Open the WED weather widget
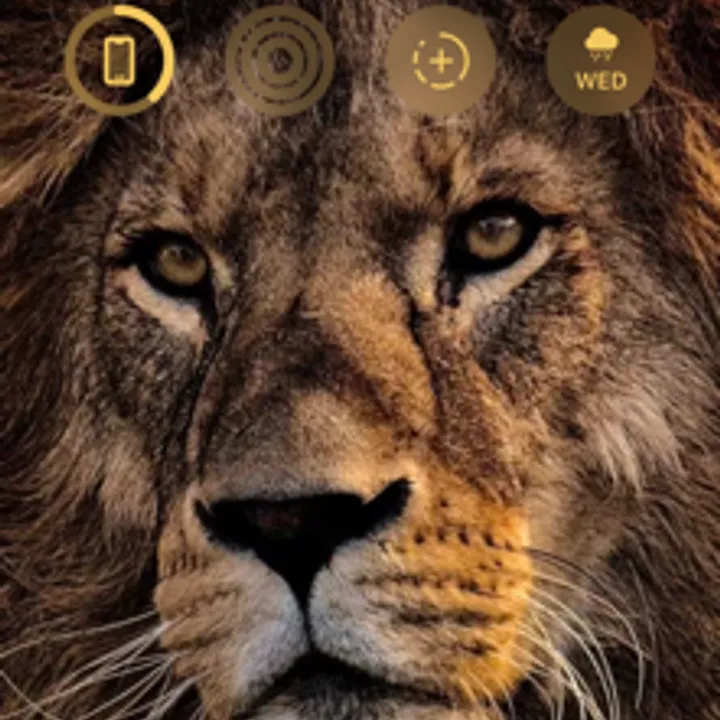 pos(601,60)
